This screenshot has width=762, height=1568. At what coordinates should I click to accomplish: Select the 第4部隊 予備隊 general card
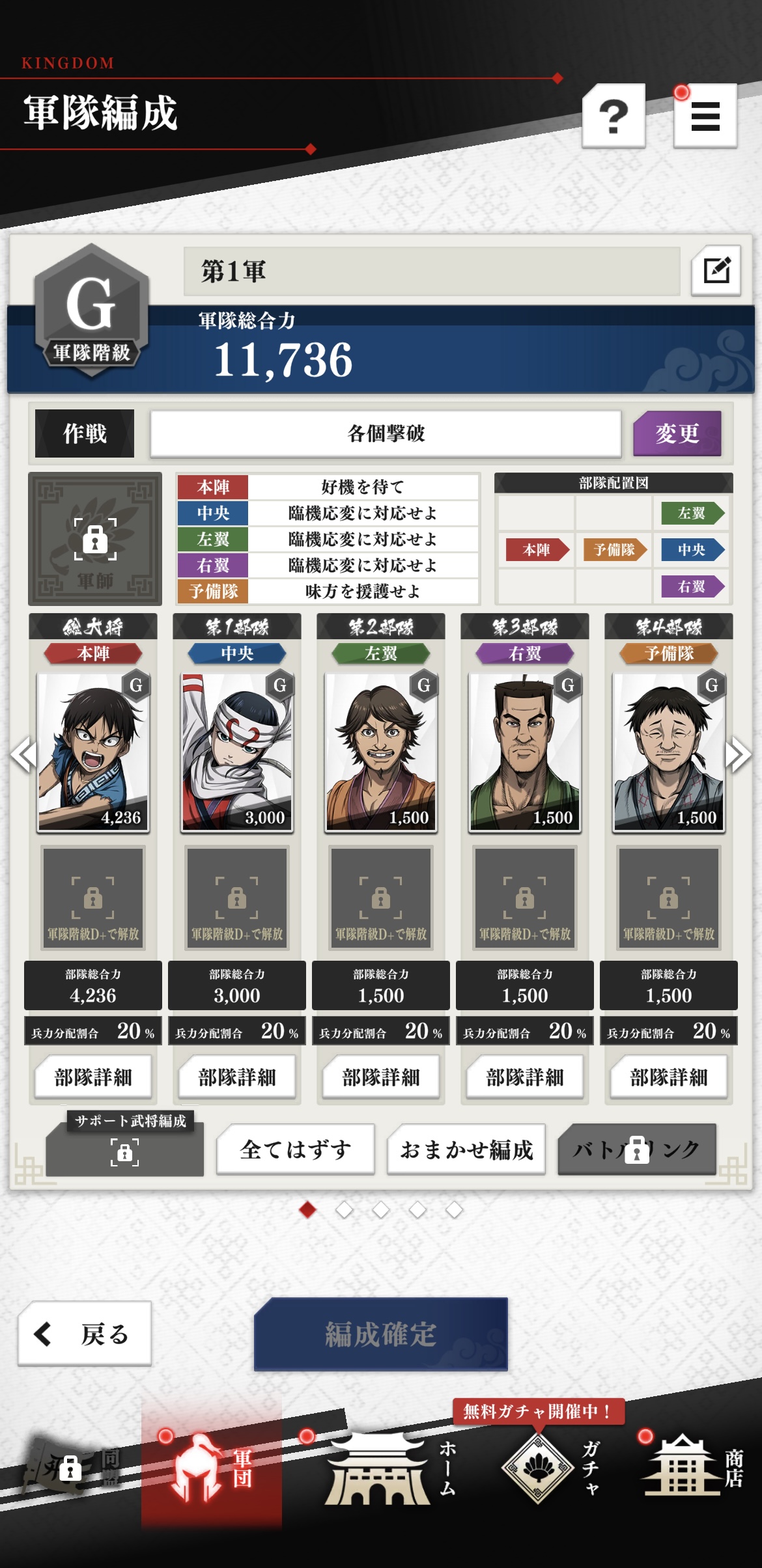click(x=669, y=752)
